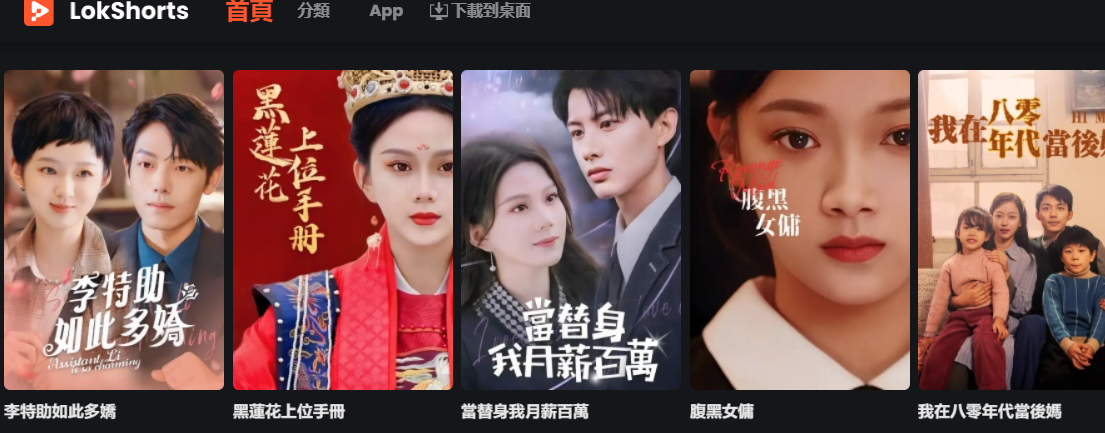Open the drama 我在八零年代當後媽

point(1011,230)
